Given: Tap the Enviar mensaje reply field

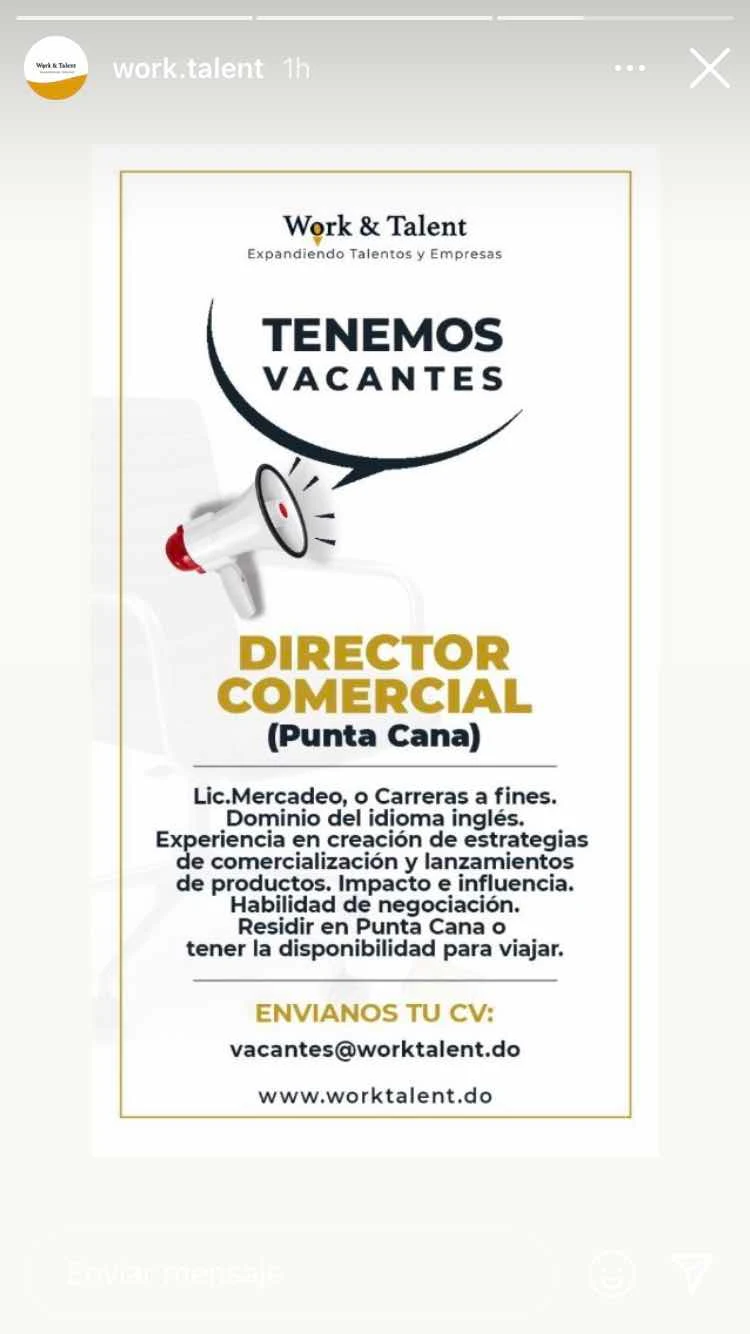Looking at the screenshot, I should pos(290,1273).
